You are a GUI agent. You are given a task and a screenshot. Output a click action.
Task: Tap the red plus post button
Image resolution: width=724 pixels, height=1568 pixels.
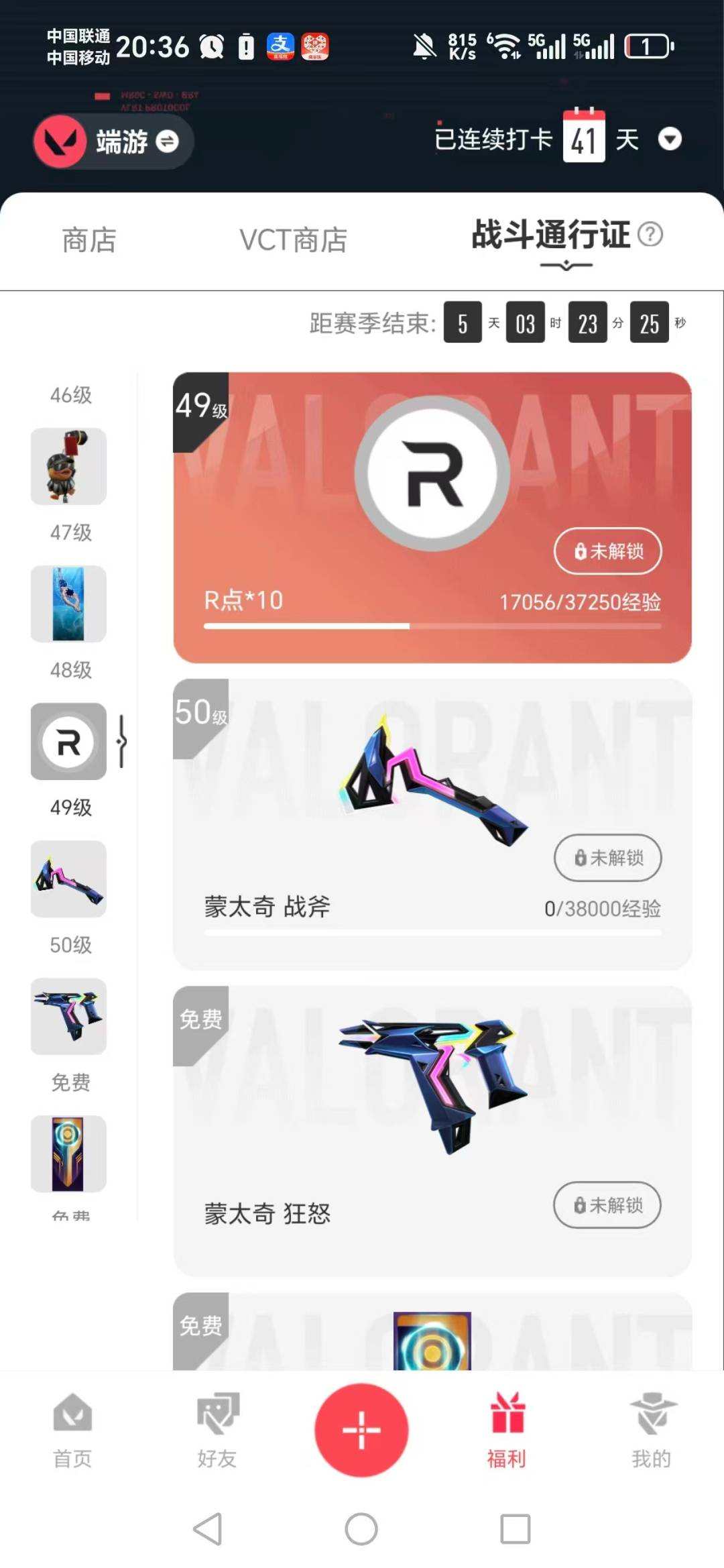click(x=362, y=1429)
